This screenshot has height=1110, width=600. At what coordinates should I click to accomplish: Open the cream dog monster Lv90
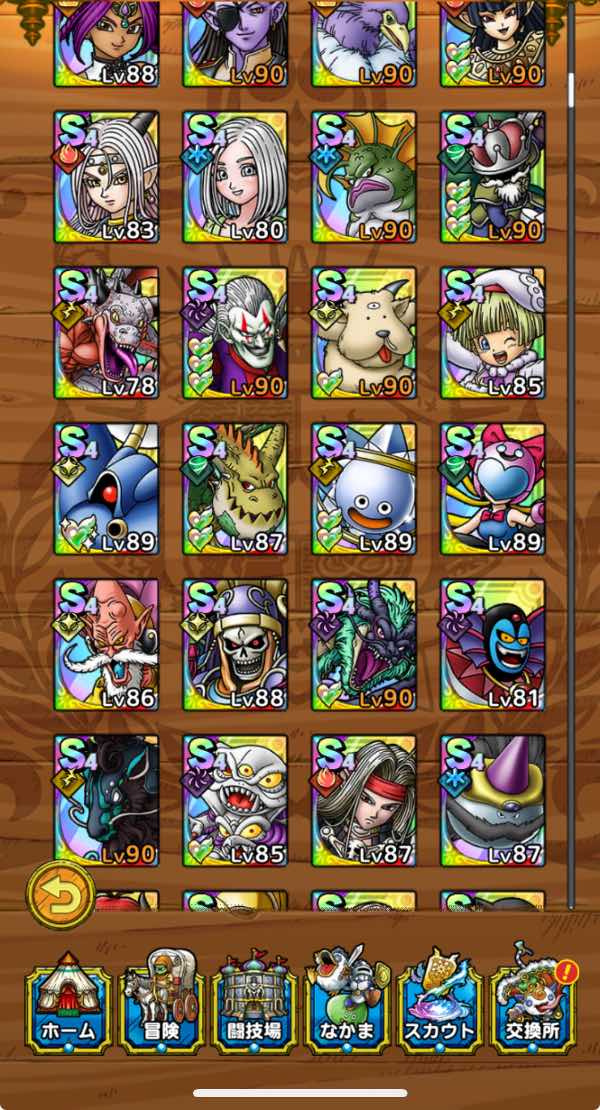[364, 333]
